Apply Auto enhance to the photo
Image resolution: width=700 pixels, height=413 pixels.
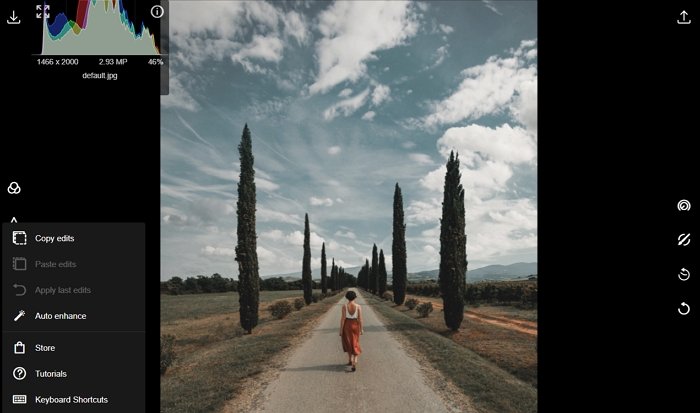point(60,316)
